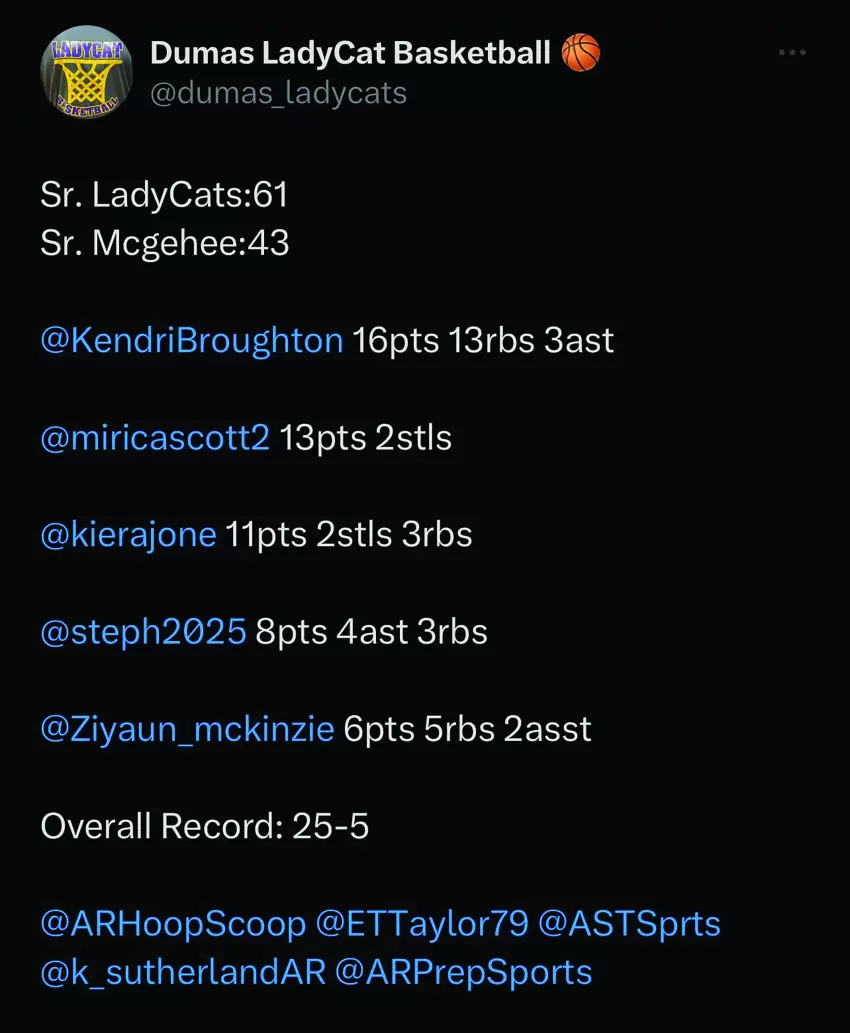Open the @steph2025 mention
The width and height of the screenshot is (850, 1033).
(x=143, y=632)
